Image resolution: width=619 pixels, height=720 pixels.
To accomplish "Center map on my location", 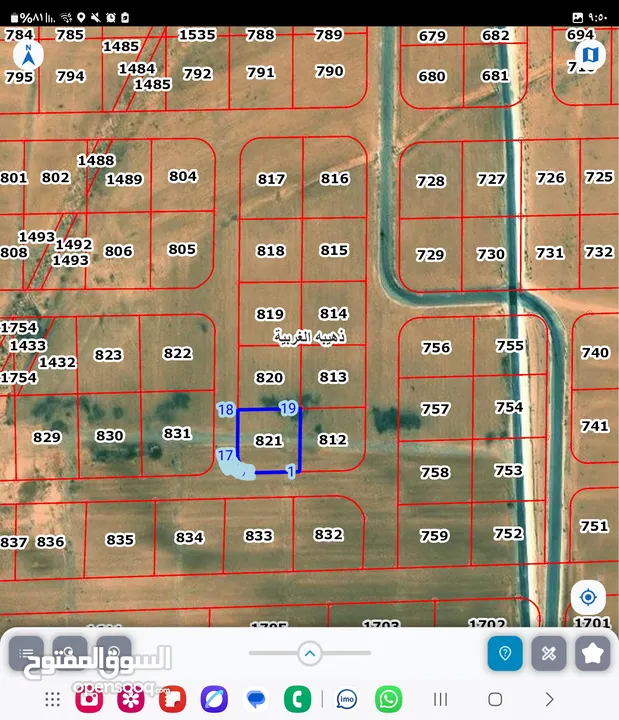I will click(588, 598).
